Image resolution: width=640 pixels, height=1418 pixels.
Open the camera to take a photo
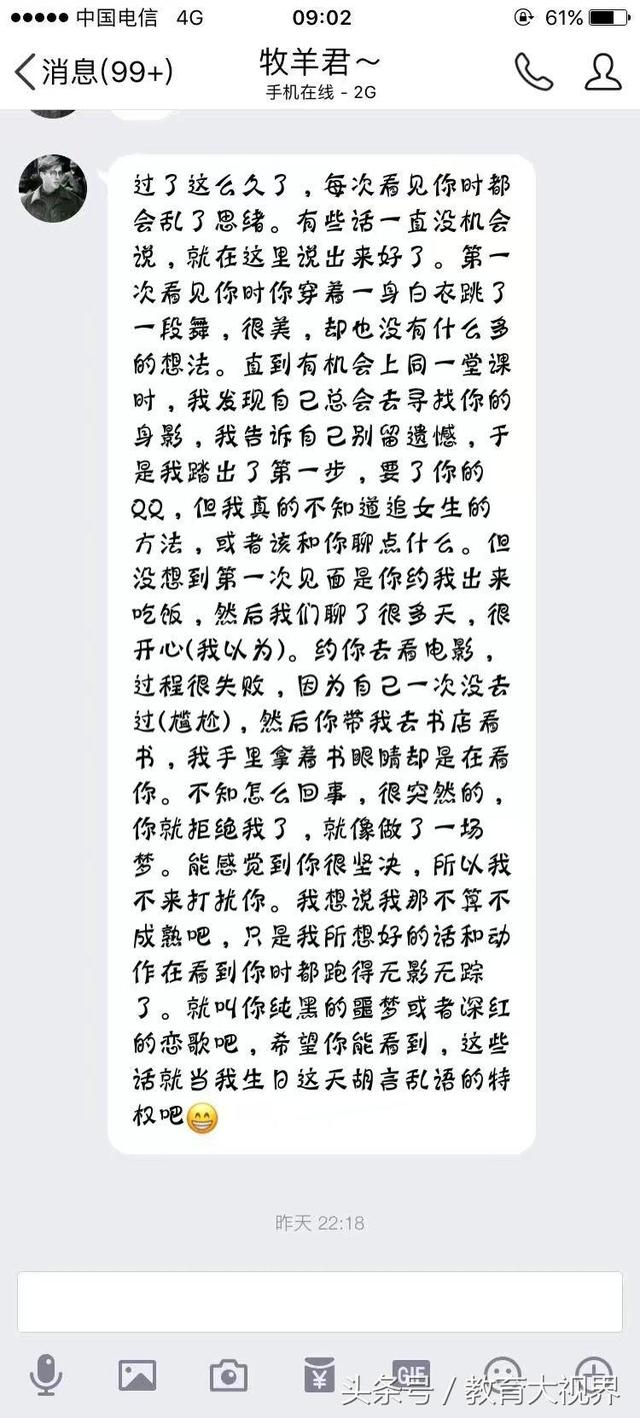(x=228, y=1376)
